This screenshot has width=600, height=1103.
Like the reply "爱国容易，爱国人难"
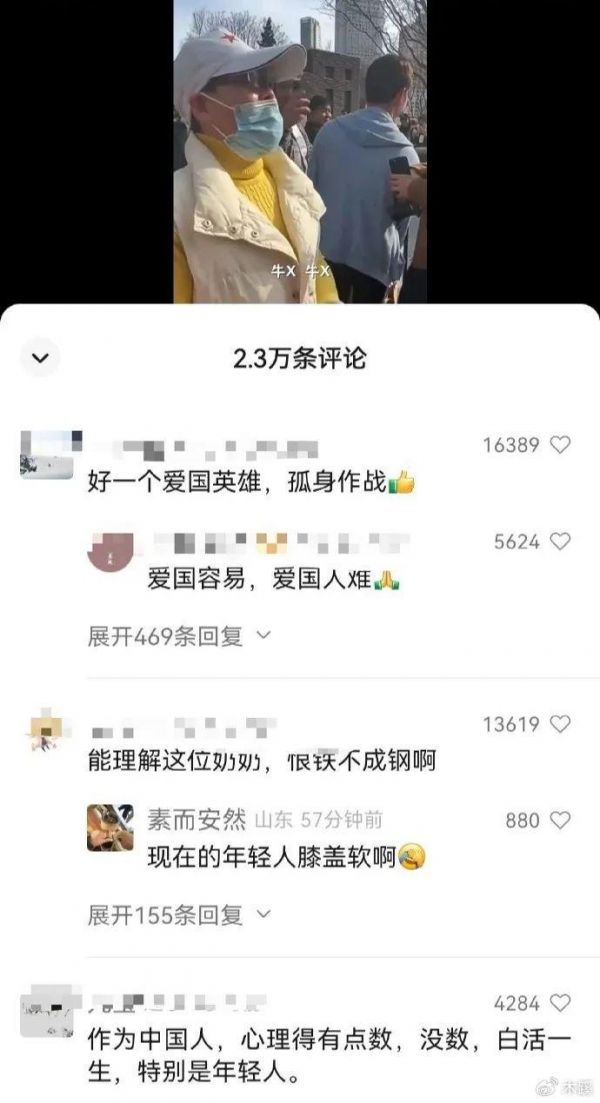560,542
